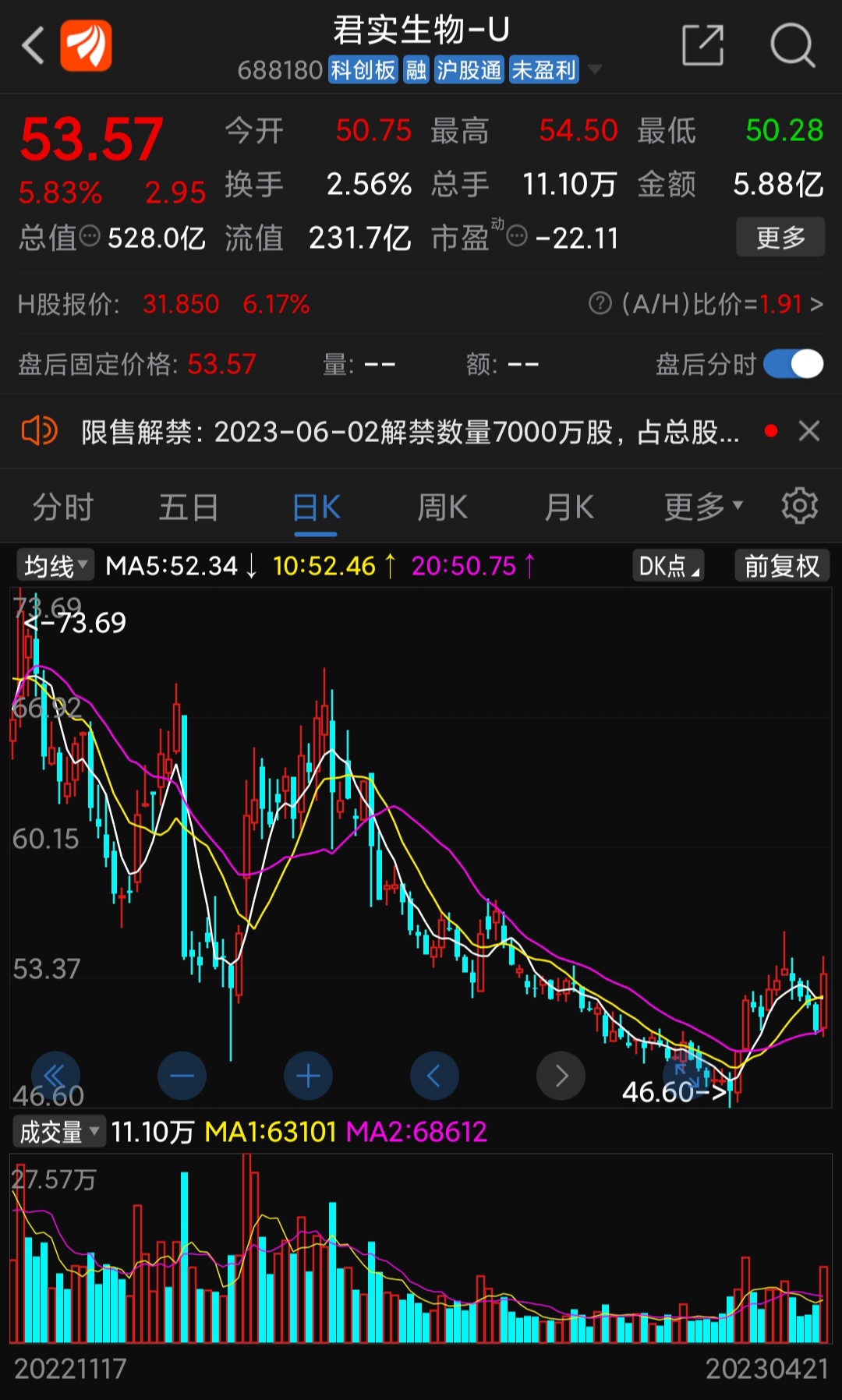Switch to the 五日 tab

tap(189, 507)
